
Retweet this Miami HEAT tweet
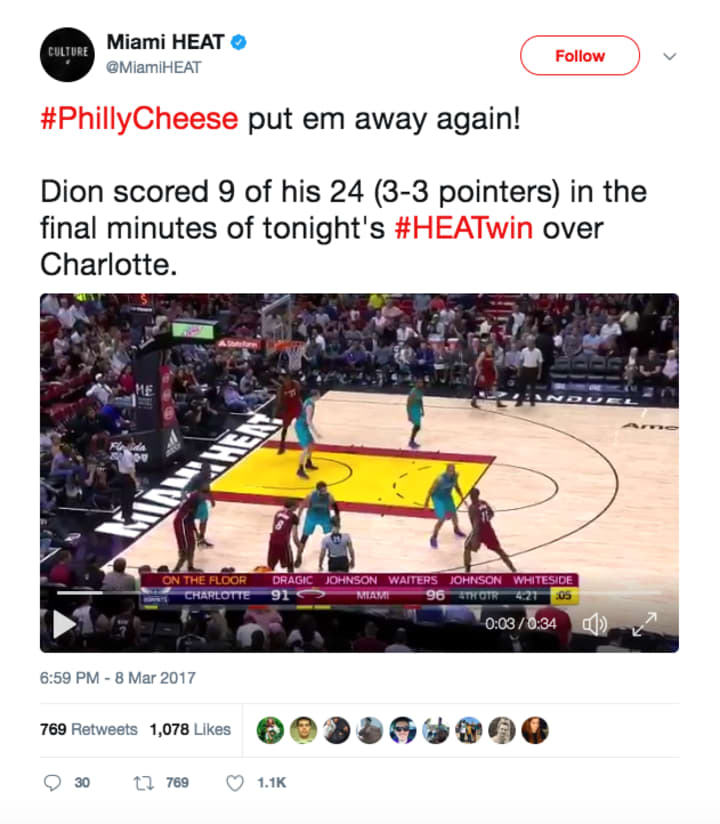point(147,782)
